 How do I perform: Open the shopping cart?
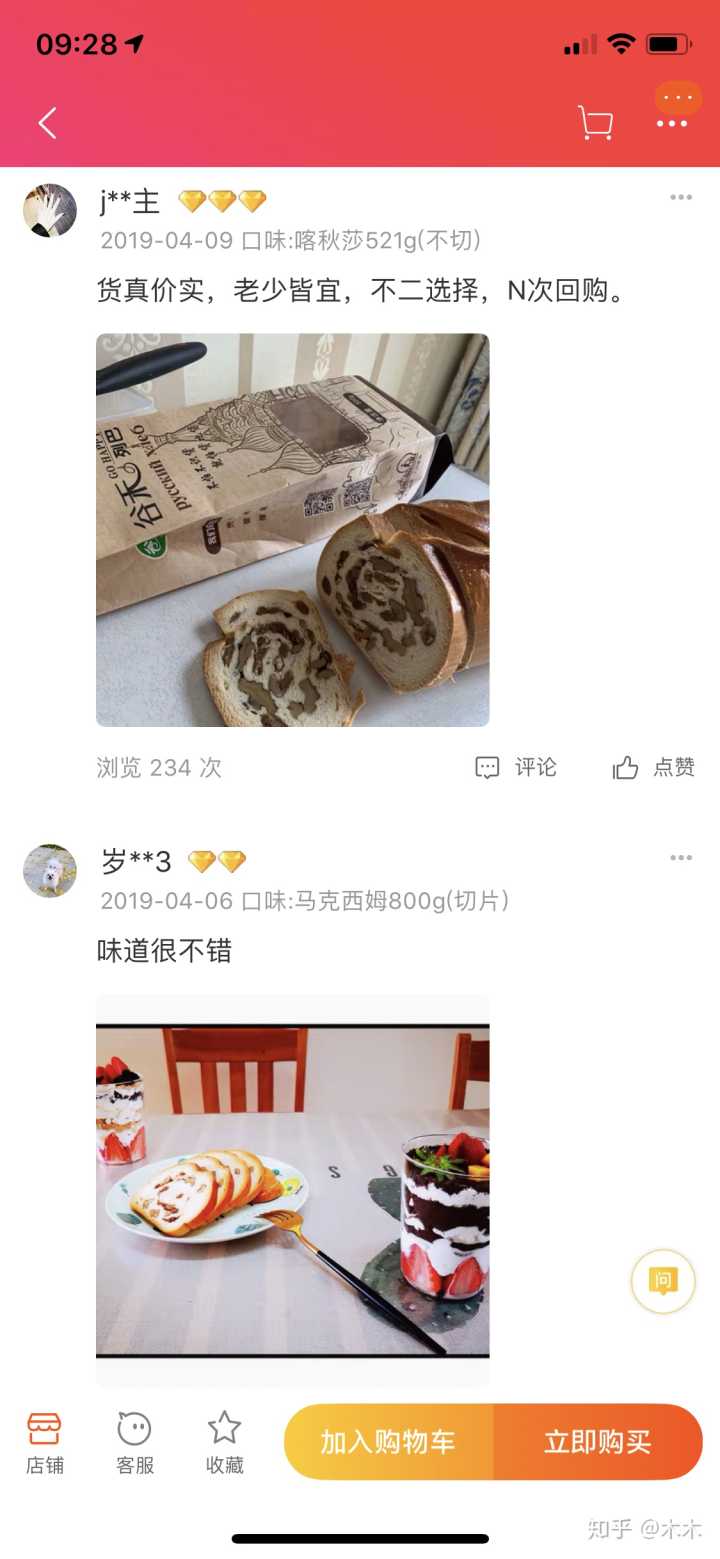coord(595,123)
